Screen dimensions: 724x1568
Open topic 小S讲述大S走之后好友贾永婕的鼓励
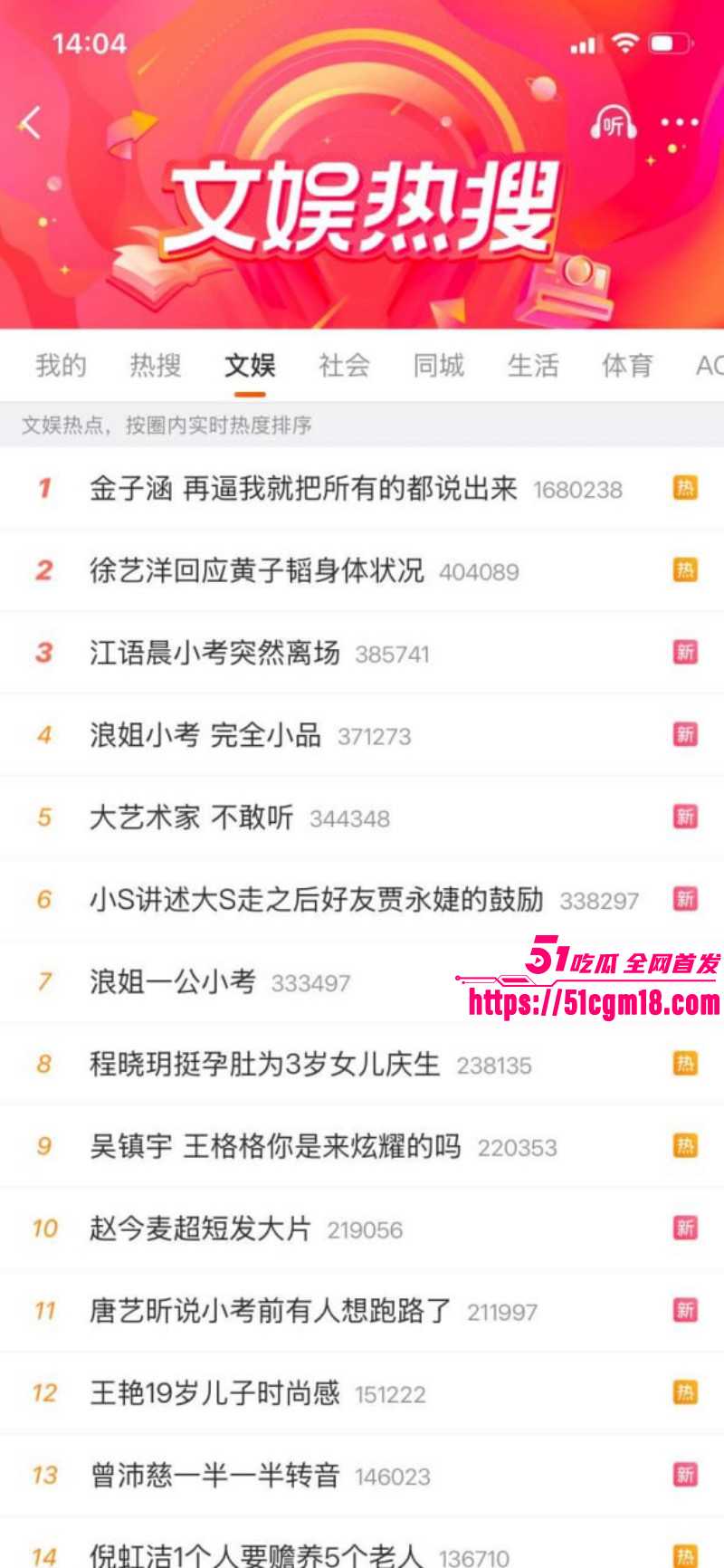316,900
